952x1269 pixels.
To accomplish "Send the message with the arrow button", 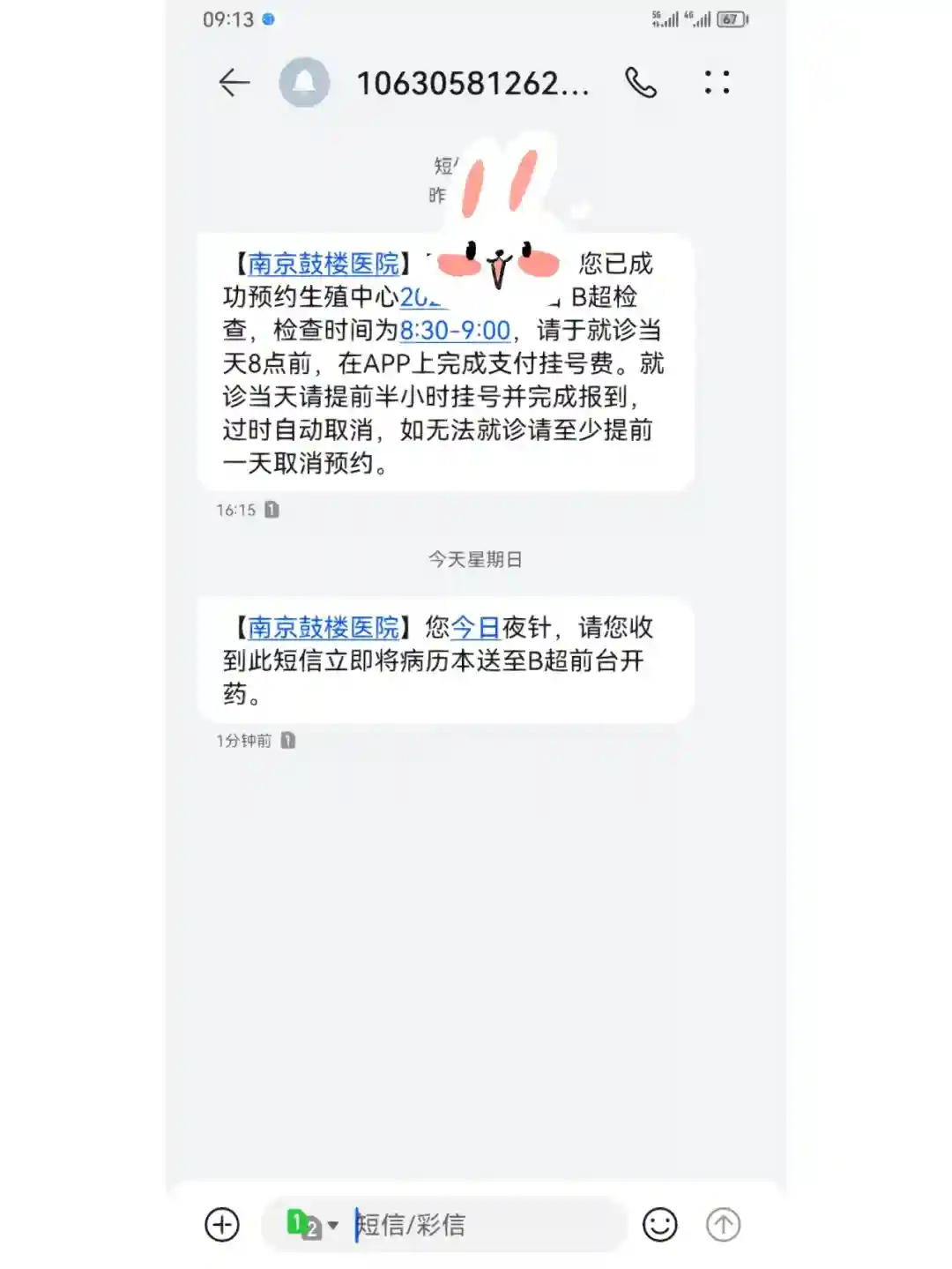I will pyautogui.click(x=723, y=1224).
